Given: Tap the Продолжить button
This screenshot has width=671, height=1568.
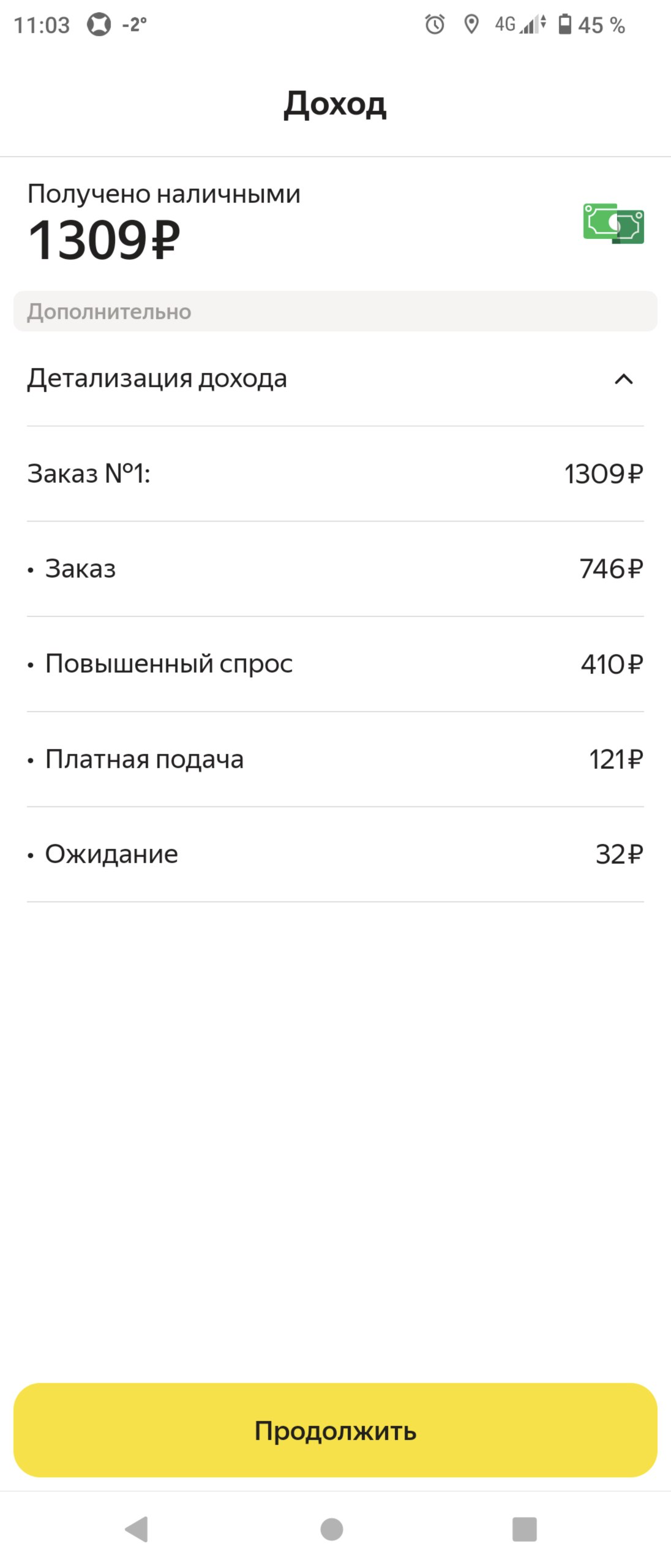Looking at the screenshot, I should point(335,1430).
